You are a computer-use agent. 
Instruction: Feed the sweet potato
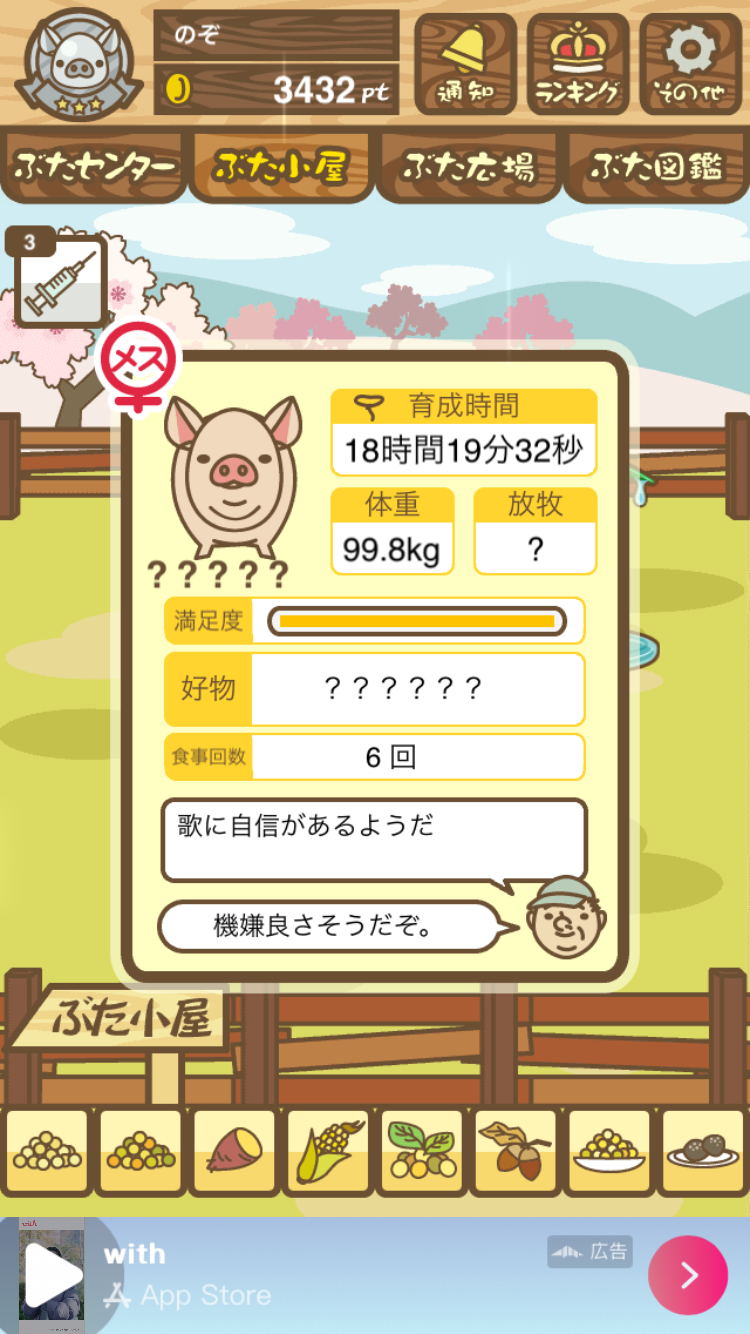233,1151
